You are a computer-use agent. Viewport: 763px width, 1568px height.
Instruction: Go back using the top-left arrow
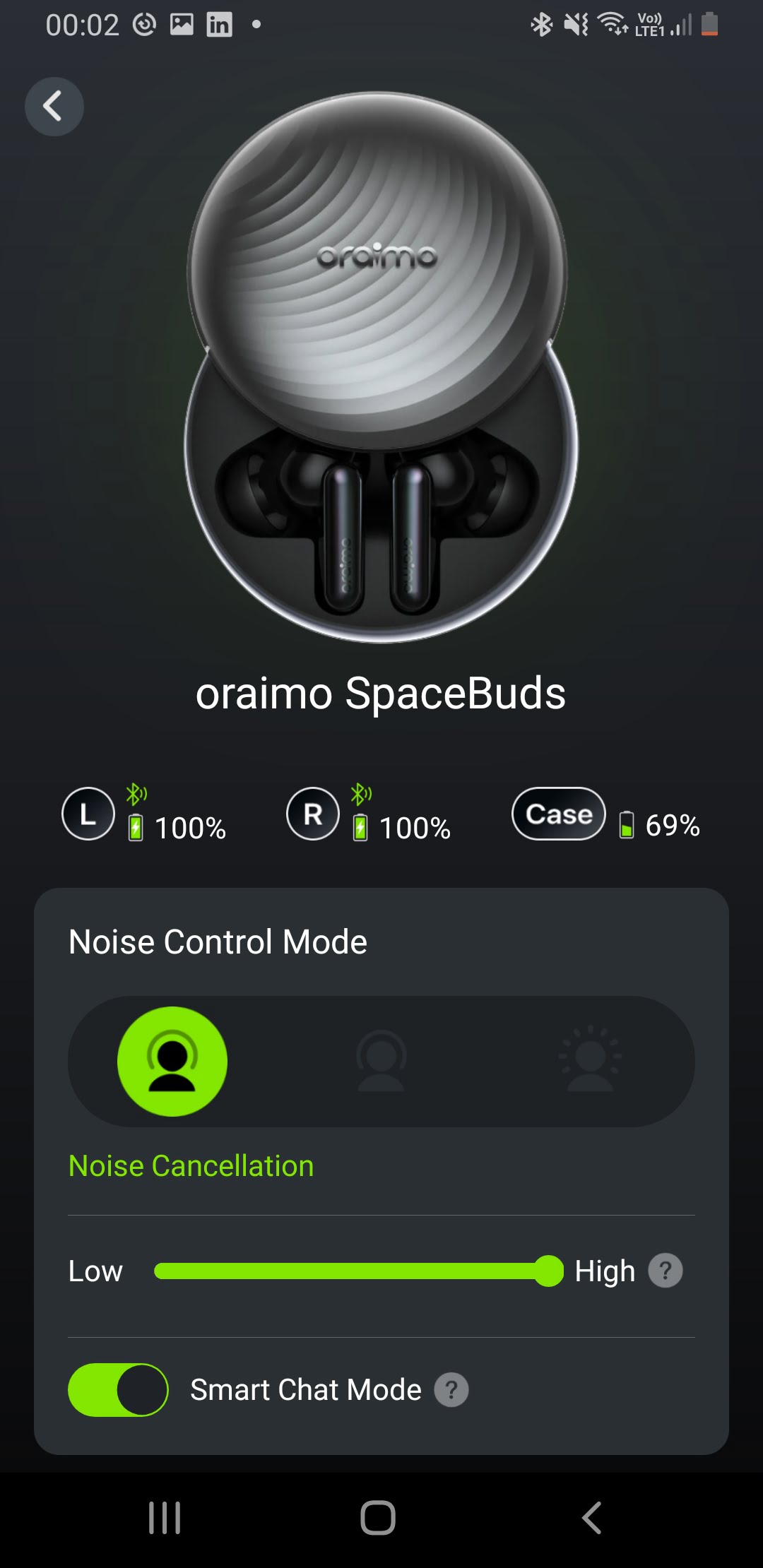[x=54, y=107]
